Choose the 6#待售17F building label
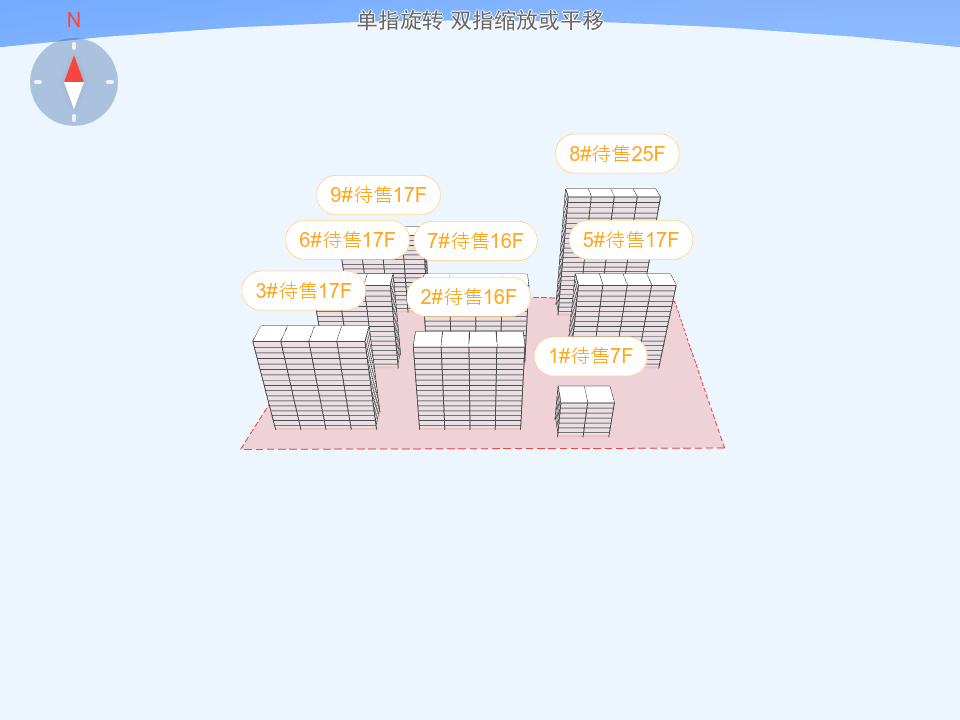960x720 pixels. tap(347, 240)
